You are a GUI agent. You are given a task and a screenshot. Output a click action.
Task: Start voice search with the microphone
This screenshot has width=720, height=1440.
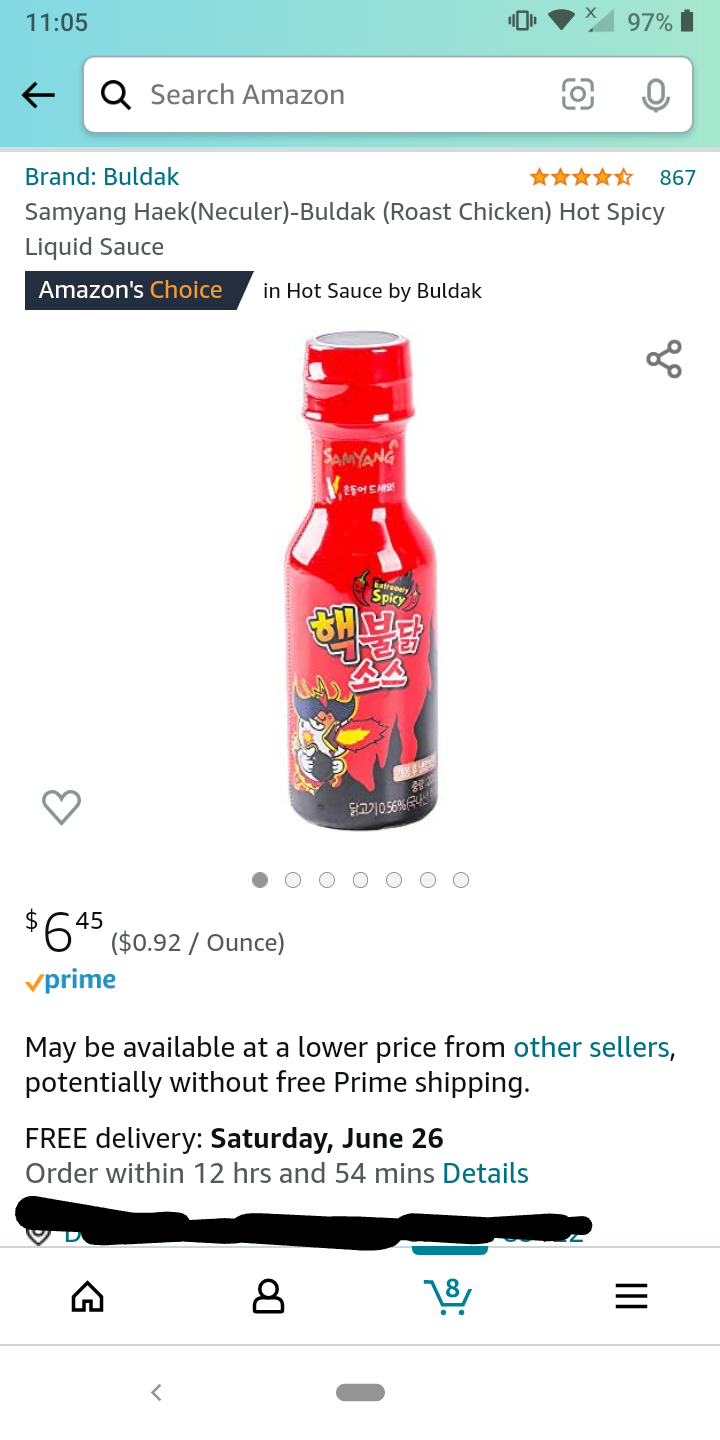tap(656, 95)
